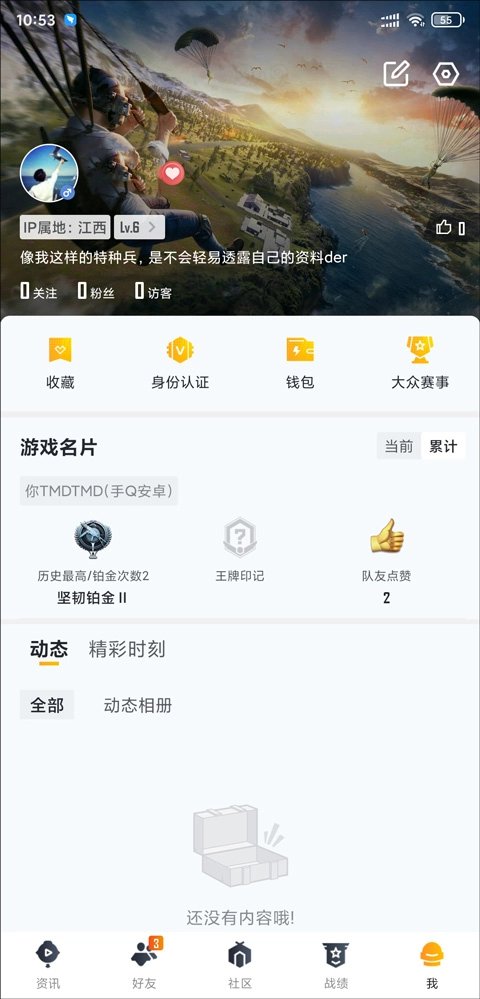Screen dimensions: 480x999
Task: View the 访客 visitors list
Action: click(154, 292)
